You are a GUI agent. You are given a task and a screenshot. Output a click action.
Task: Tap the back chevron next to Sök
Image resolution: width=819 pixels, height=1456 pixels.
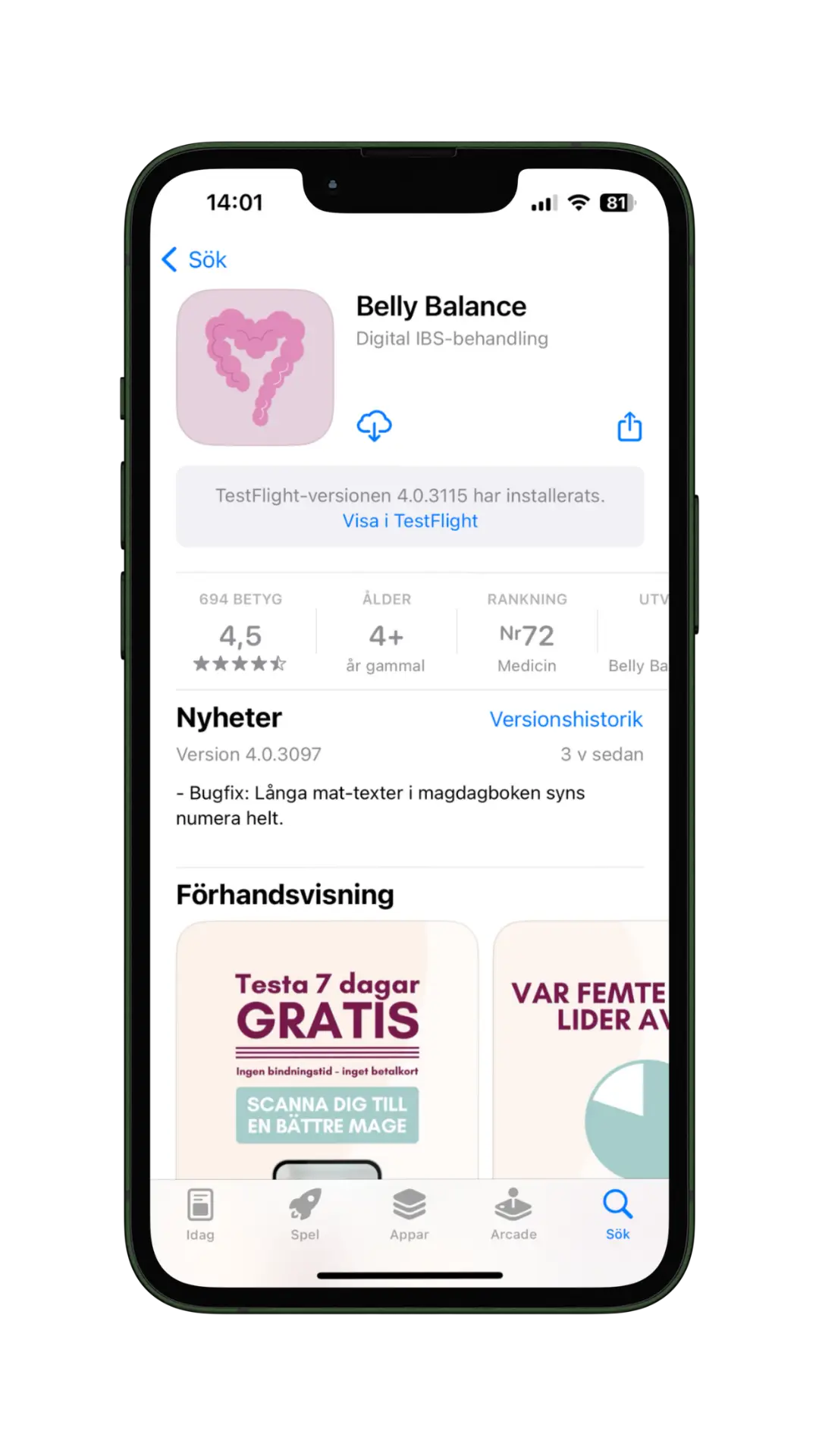point(170,259)
